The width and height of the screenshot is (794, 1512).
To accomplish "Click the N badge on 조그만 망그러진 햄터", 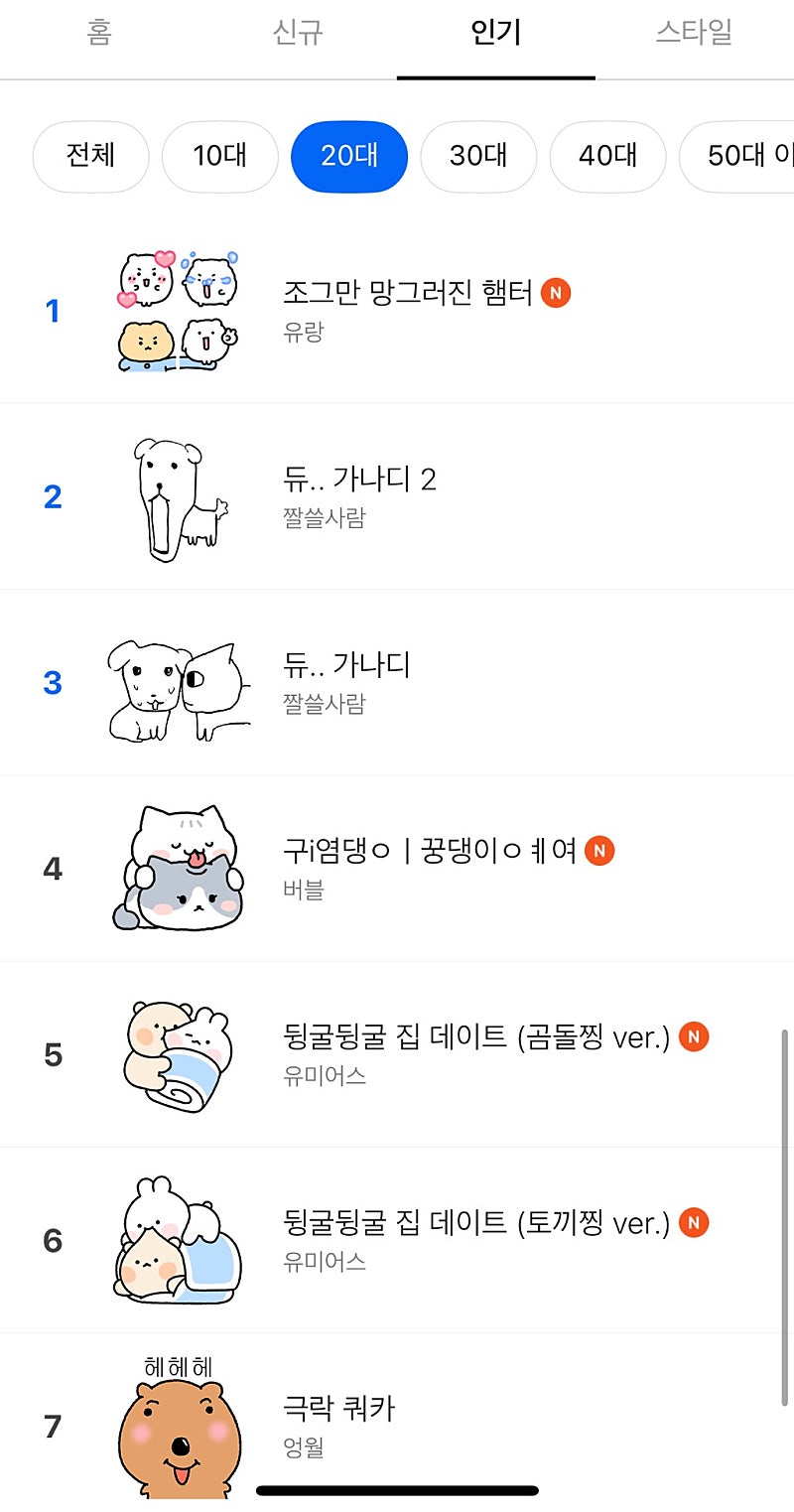I will pyautogui.click(x=556, y=293).
